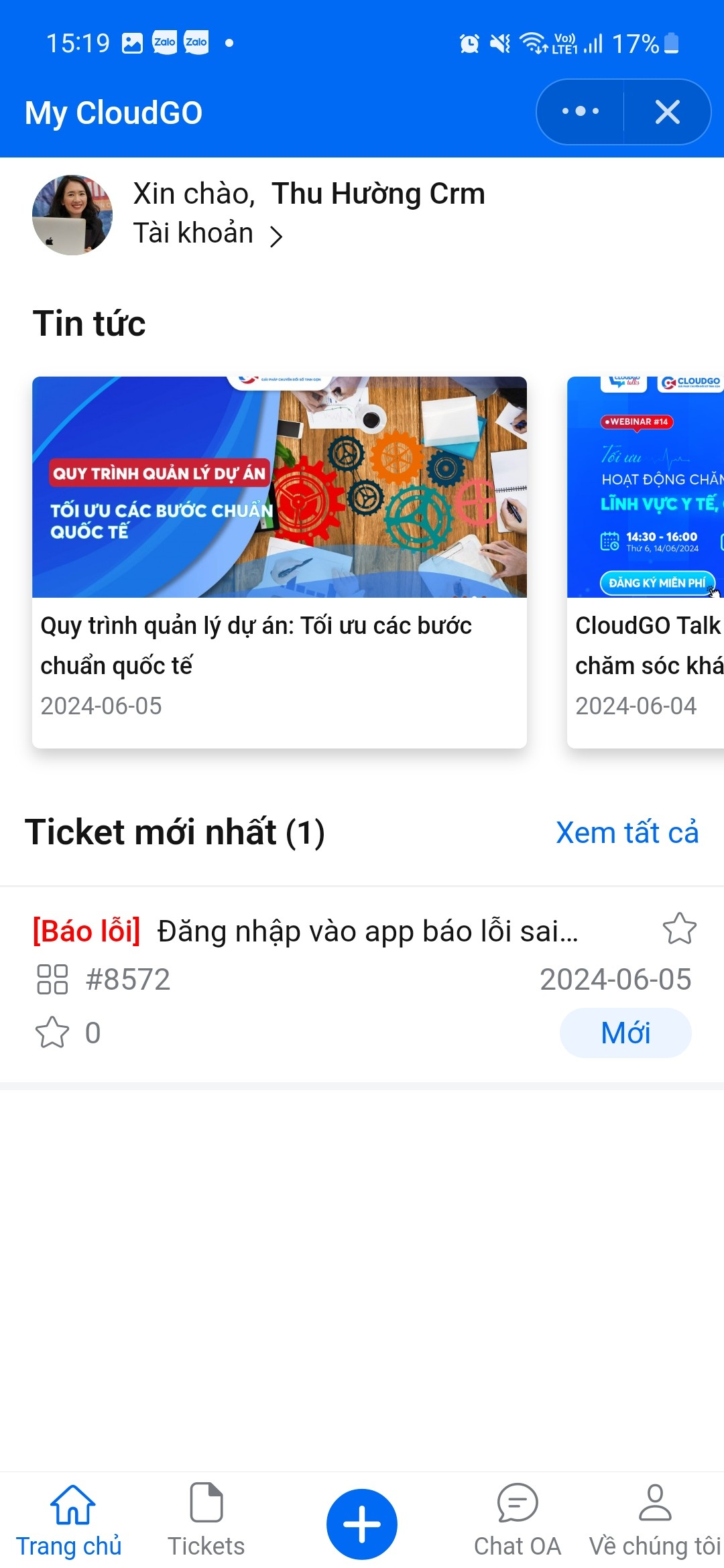Close the My CloudGO mini app
The width and height of the screenshot is (724, 1568).
[x=667, y=112]
